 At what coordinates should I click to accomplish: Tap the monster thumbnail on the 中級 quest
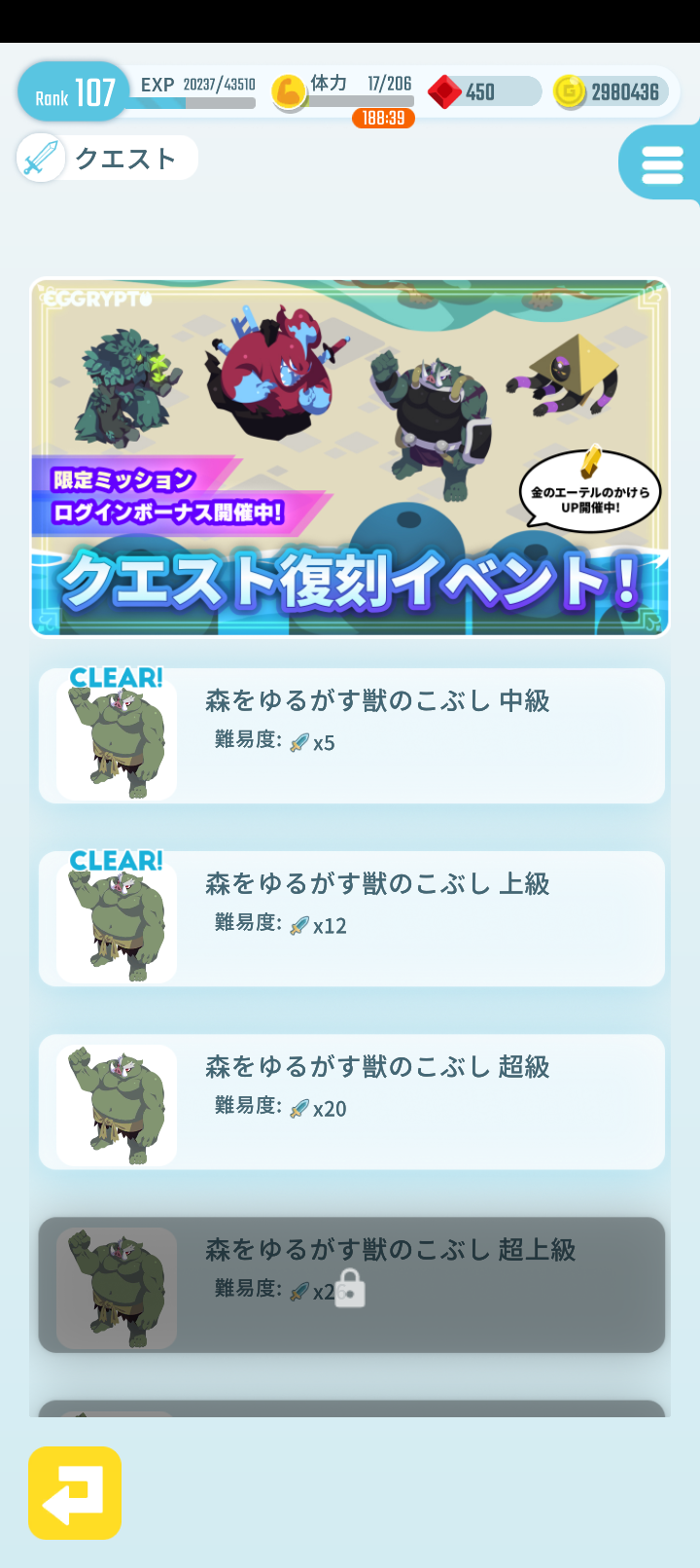point(115,734)
